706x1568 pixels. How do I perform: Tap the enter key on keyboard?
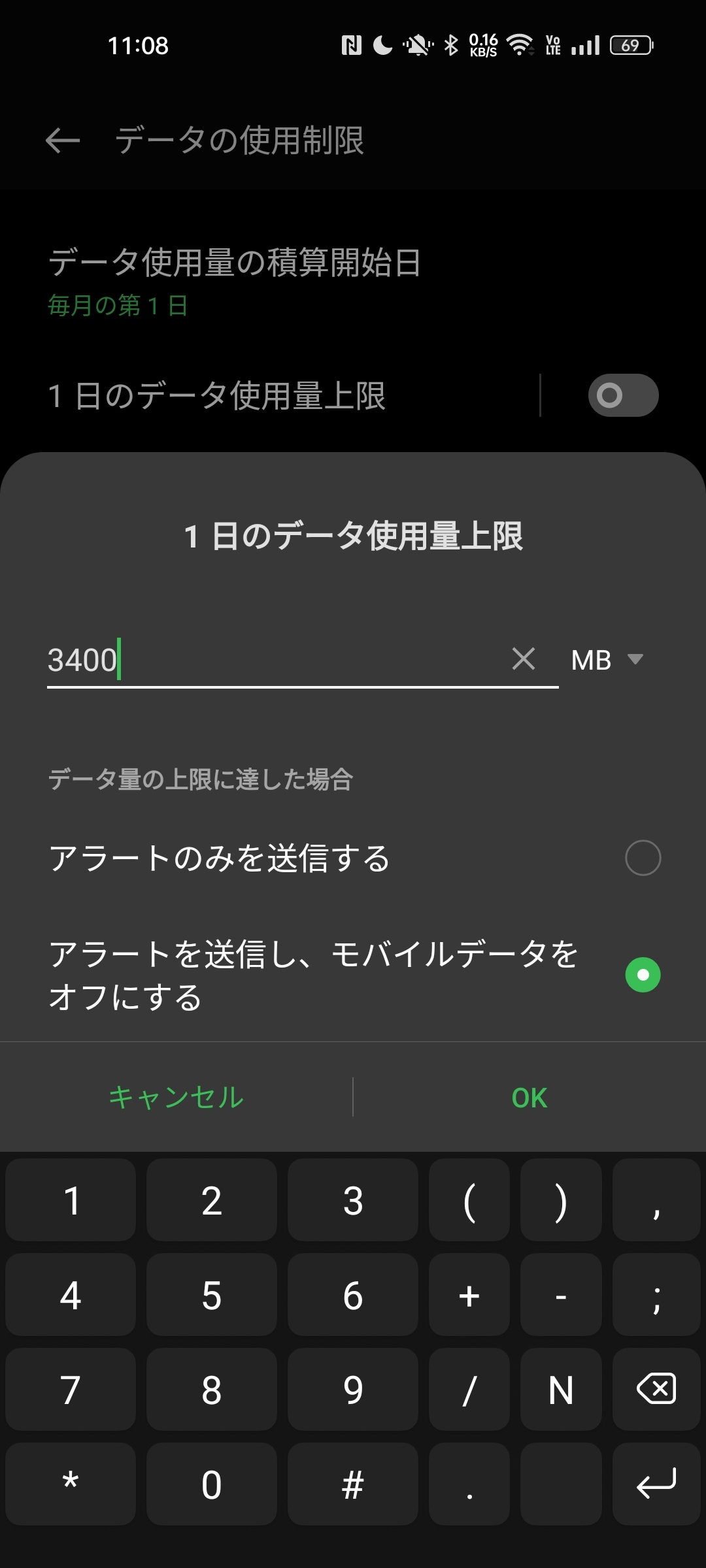(x=656, y=1484)
